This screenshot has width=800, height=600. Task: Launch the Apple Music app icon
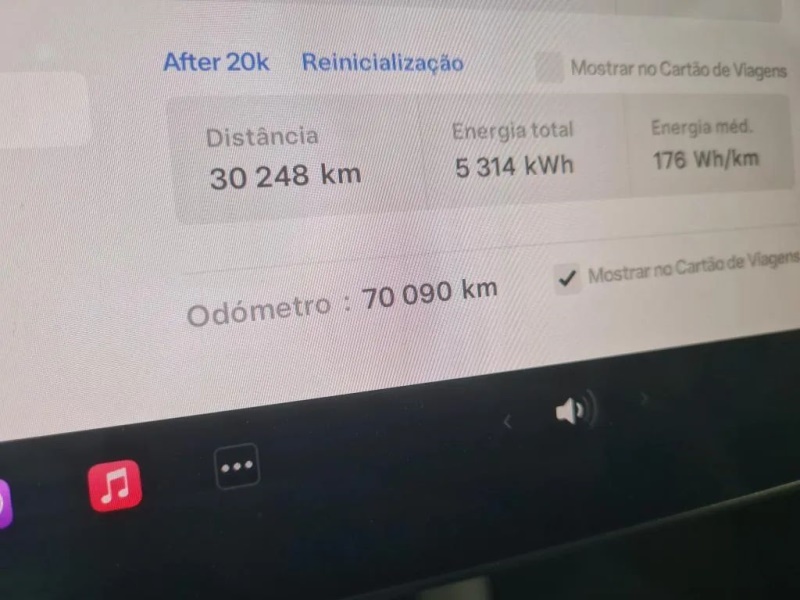pos(115,486)
